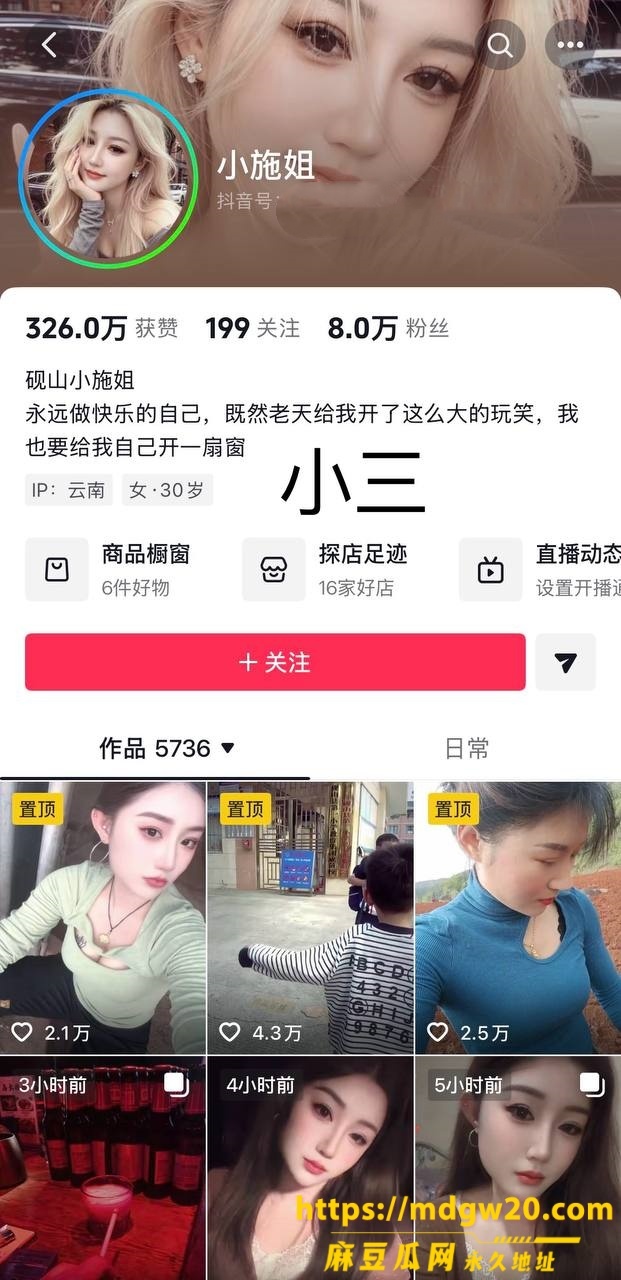Viewport: 621px width, 1280px height.
Task: Go back with the top-left arrow
Action: tap(49, 45)
